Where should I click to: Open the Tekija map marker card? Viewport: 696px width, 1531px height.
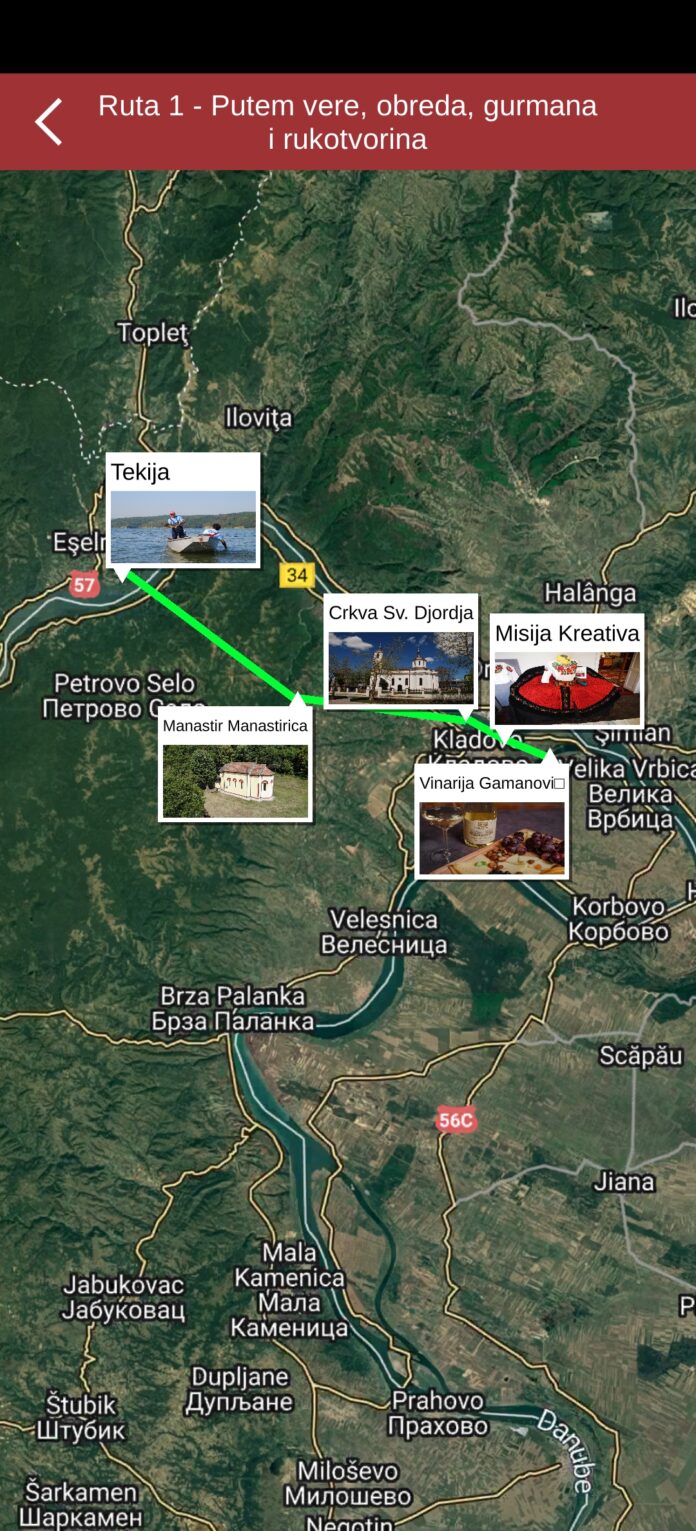pyautogui.click(x=183, y=511)
